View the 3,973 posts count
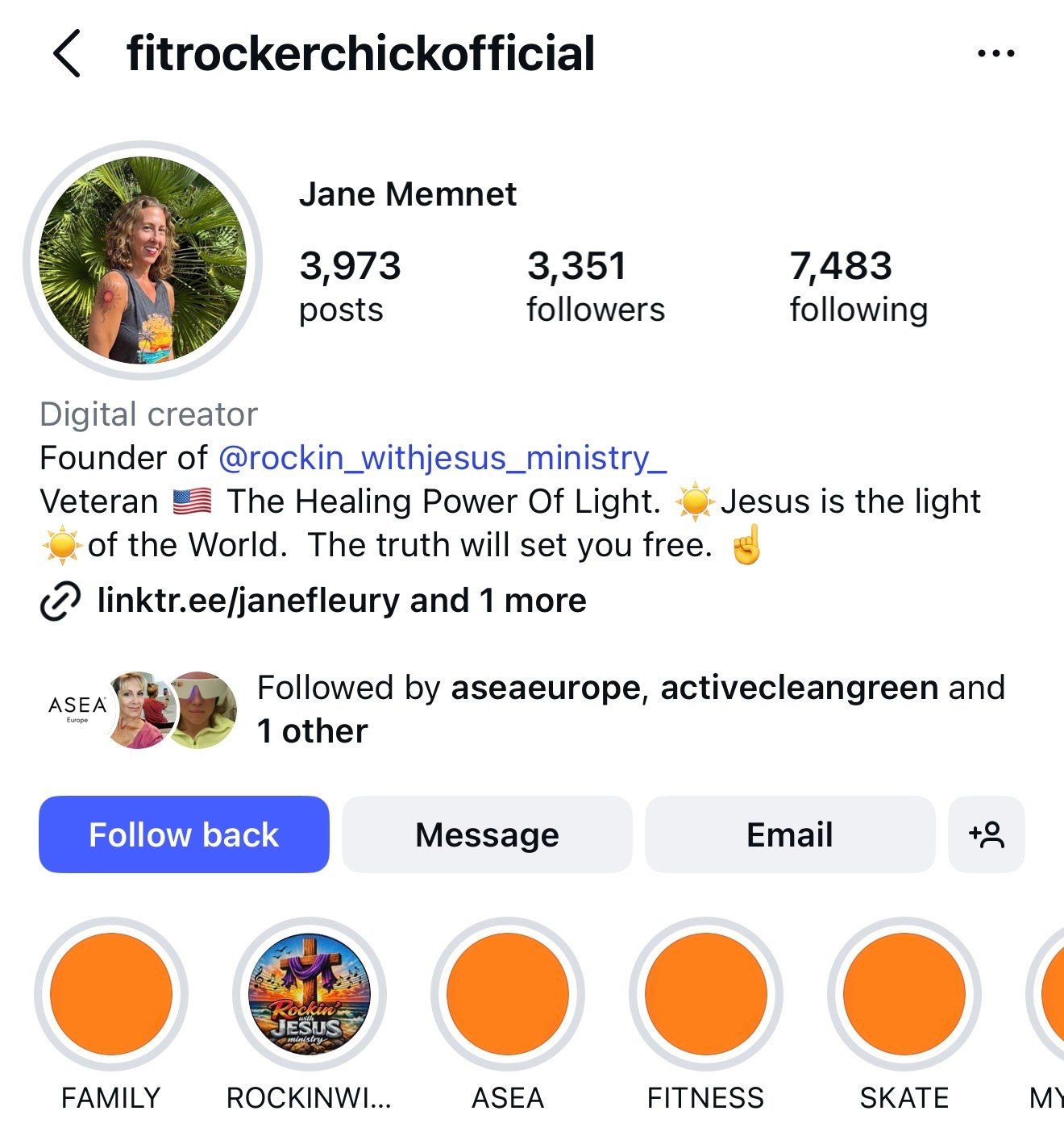 coord(349,287)
